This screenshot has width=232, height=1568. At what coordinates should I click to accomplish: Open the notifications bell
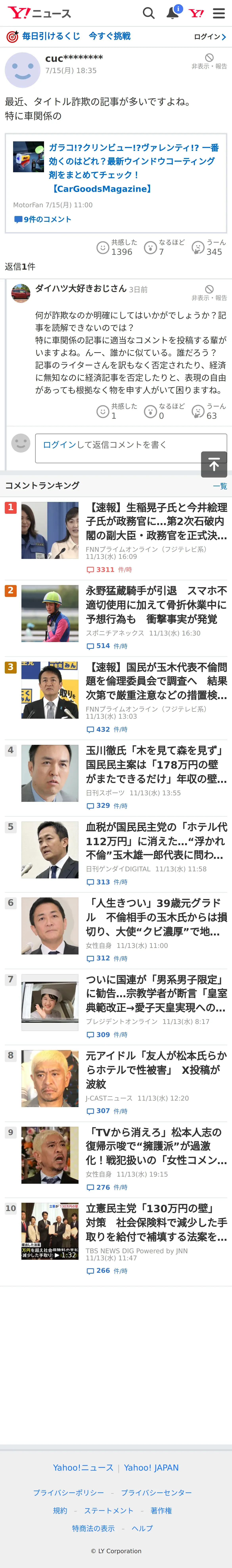(x=173, y=13)
